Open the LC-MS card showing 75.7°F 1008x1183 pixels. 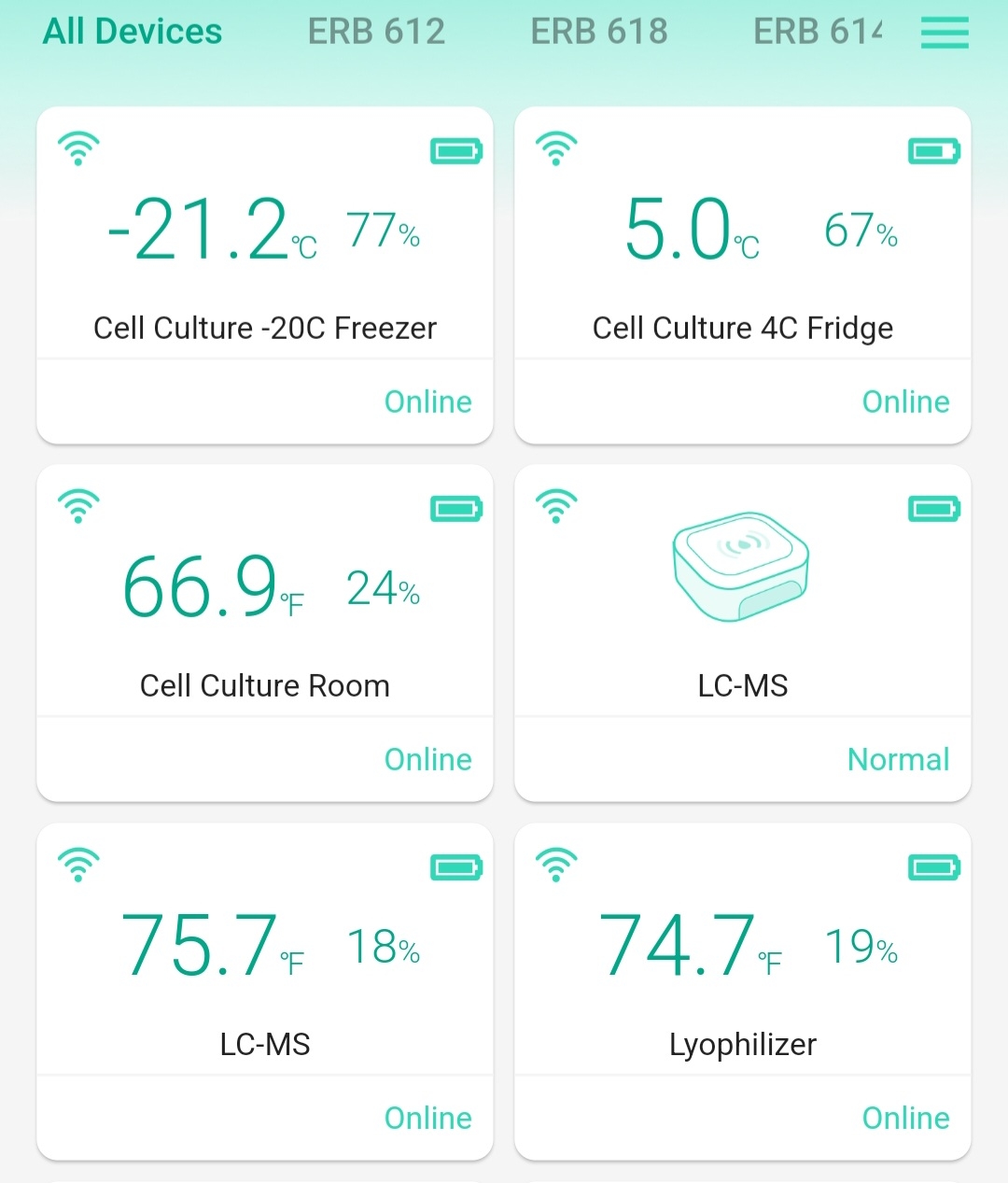(265, 992)
